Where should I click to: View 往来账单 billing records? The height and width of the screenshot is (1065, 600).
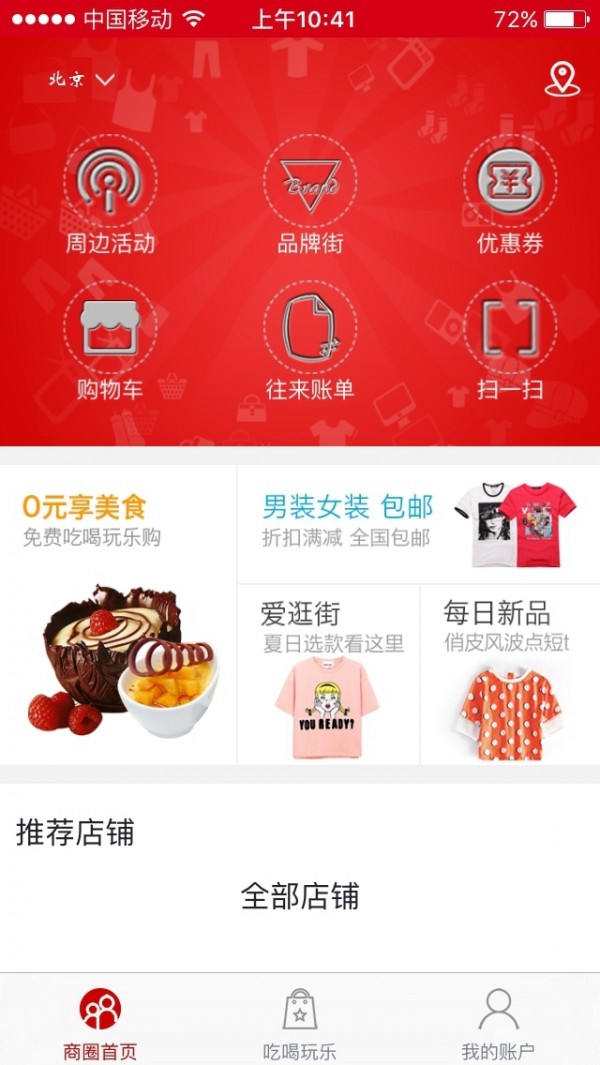coord(310,343)
